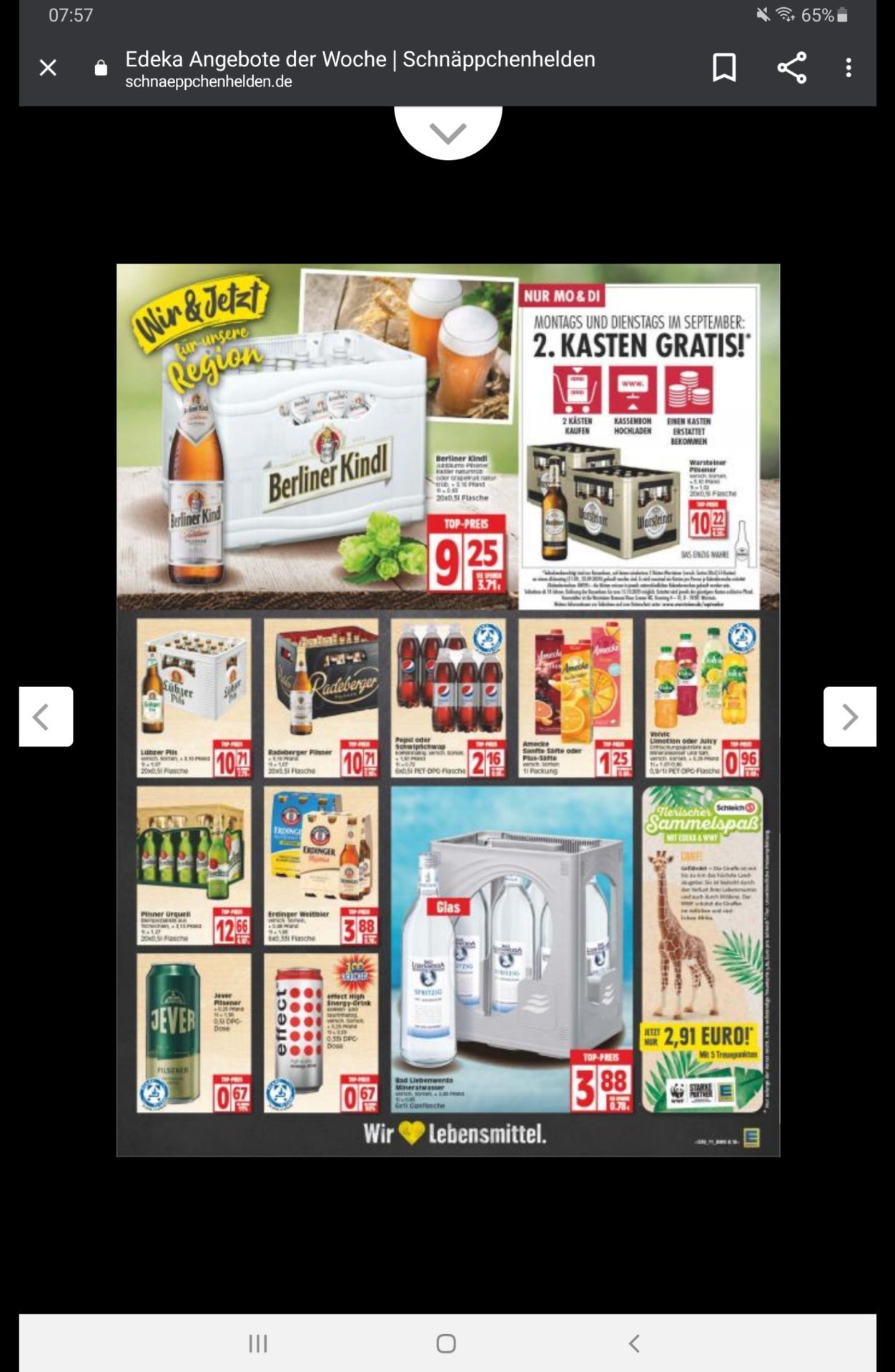Bookmark this Edeka offers page
The image size is (895, 1372).
(723, 68)
